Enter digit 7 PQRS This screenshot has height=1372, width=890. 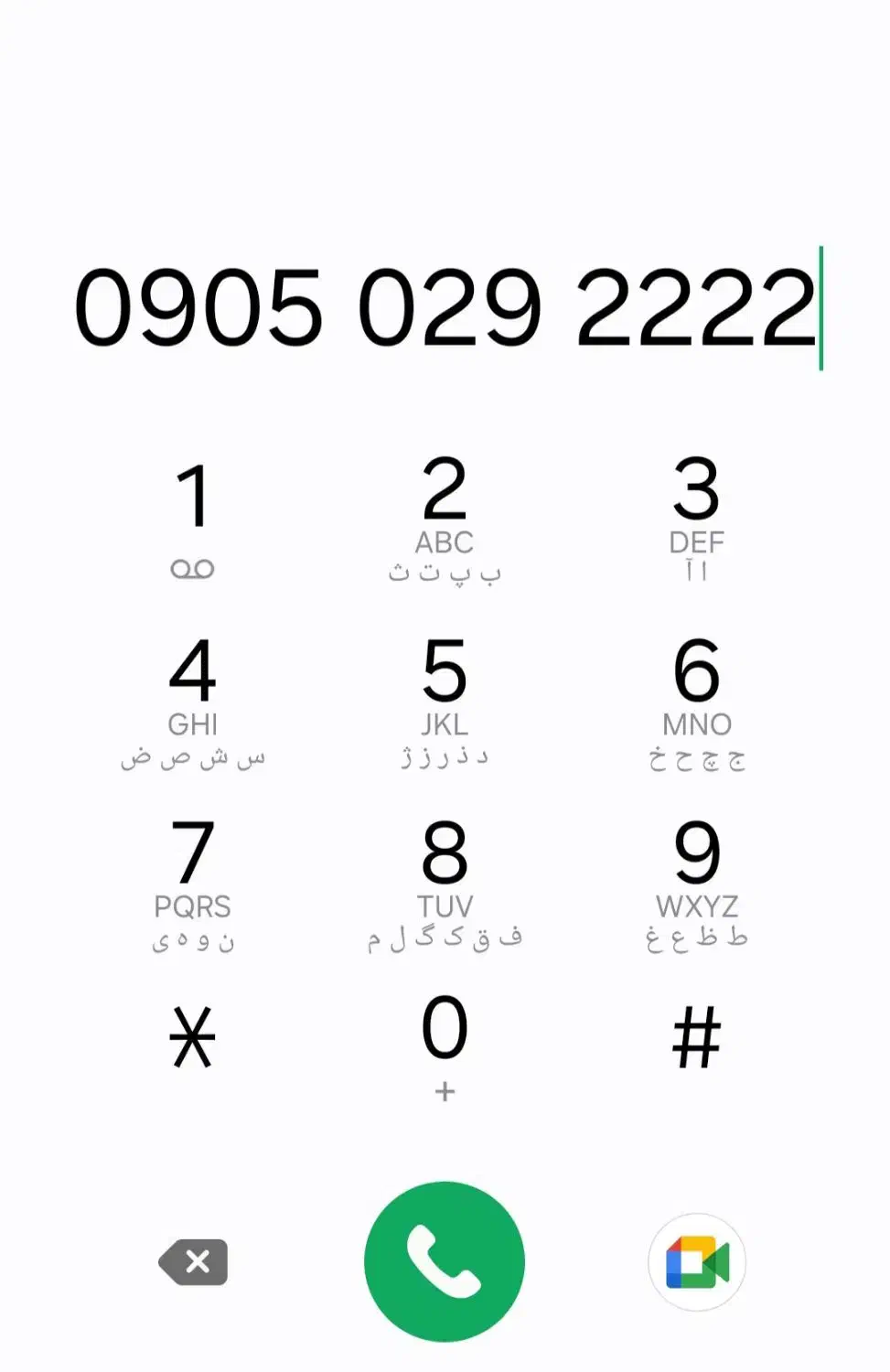[192, 884]
